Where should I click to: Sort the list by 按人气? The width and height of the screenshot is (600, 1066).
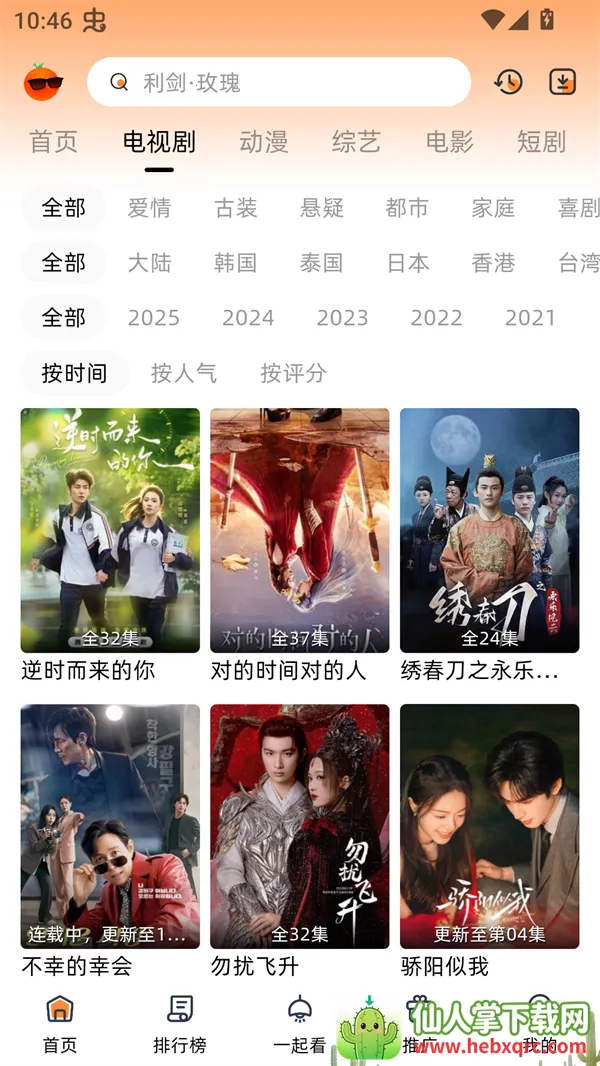[x=184, y=373]
